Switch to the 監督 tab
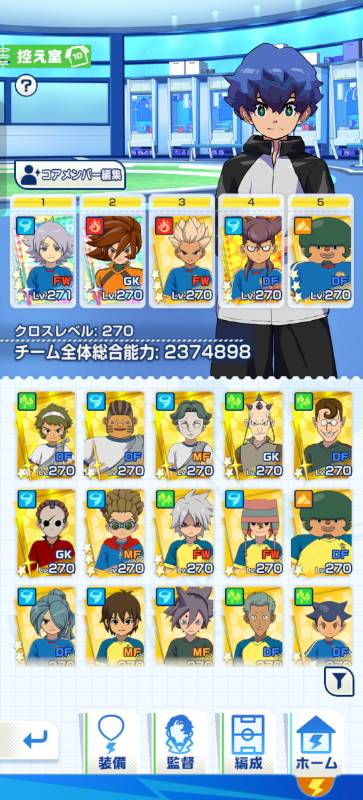This screenshot has height=800, width=363. 180,743
